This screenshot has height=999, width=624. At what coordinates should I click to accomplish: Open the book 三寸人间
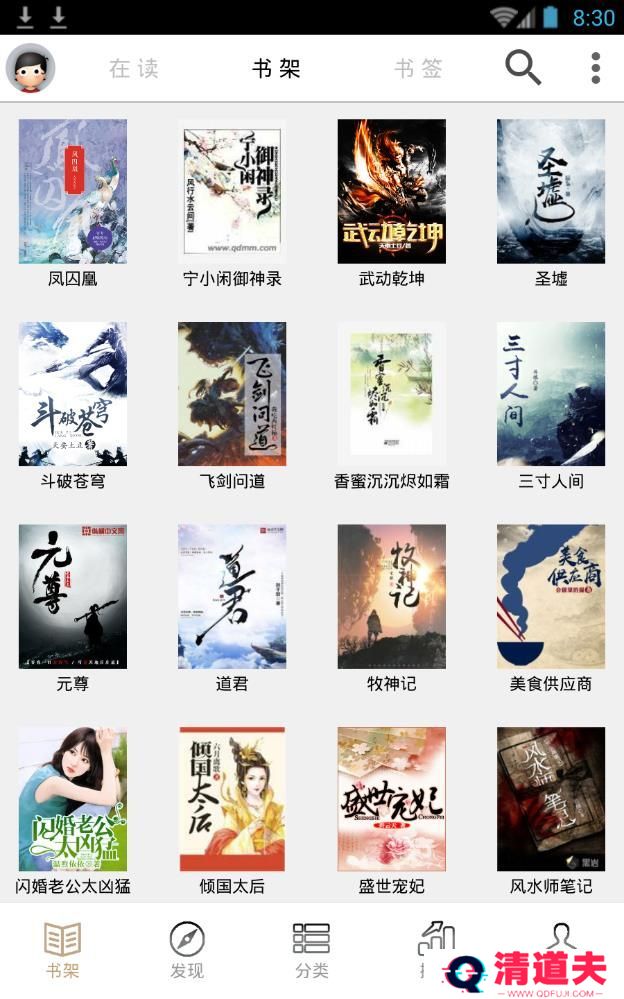coord(551,394)
